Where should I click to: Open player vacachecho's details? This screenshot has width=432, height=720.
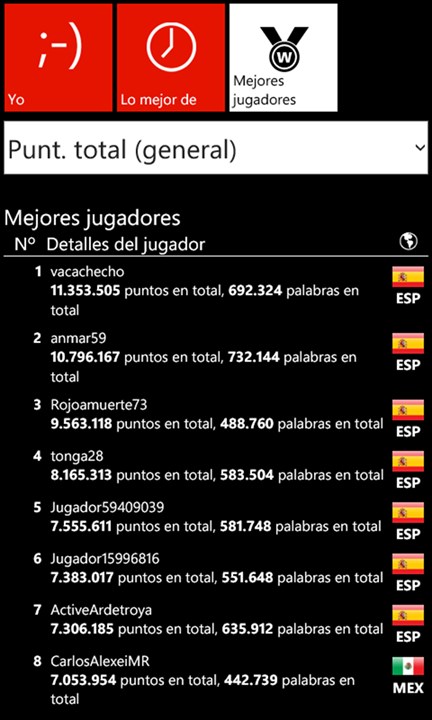[x=216, y=292]
